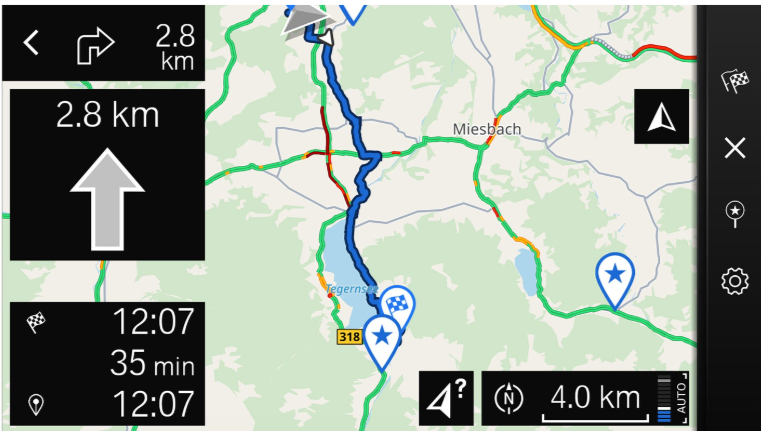This screenshot has height=431, width=761.
Task: Tap the route info arrow with question mark
Action: 446,398
